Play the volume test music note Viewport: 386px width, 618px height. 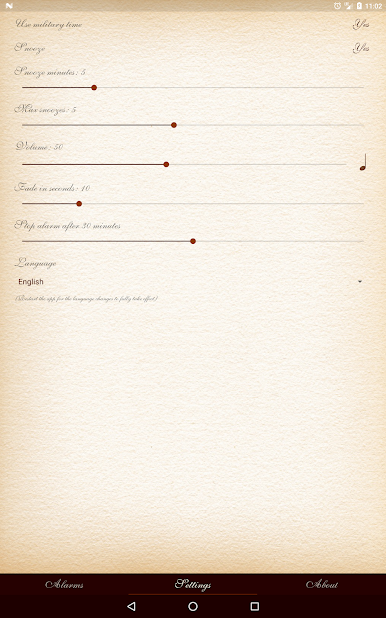(363, 162)
